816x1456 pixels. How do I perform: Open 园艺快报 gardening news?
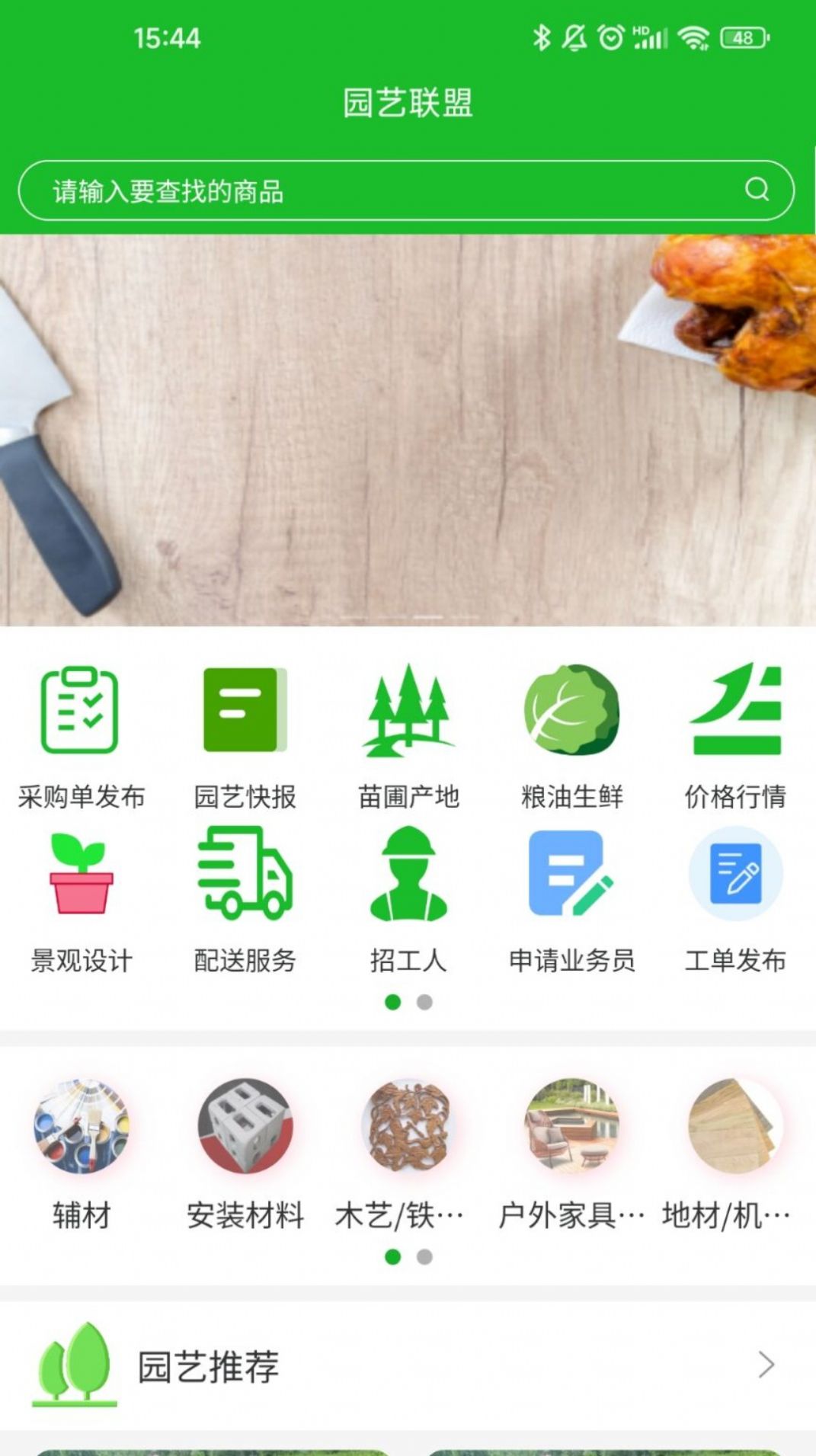[245, 735]
